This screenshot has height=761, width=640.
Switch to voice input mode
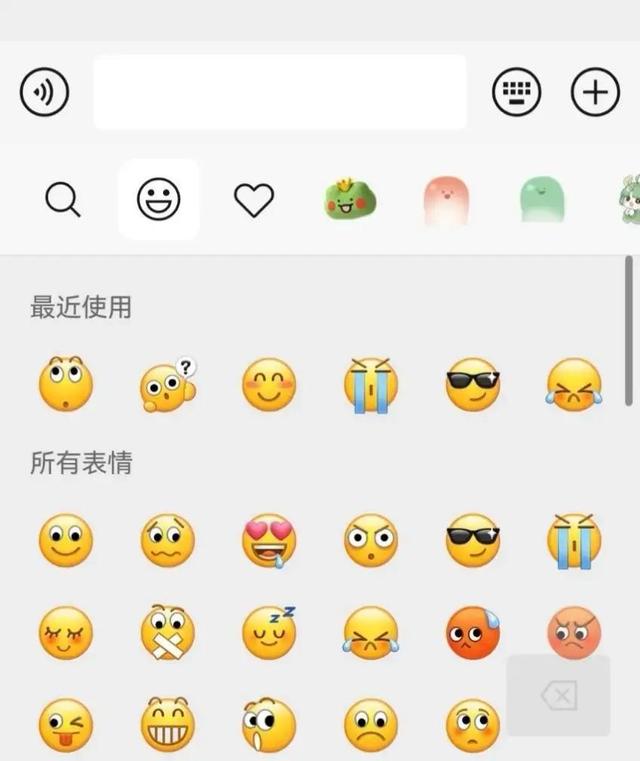click(44, 93)
